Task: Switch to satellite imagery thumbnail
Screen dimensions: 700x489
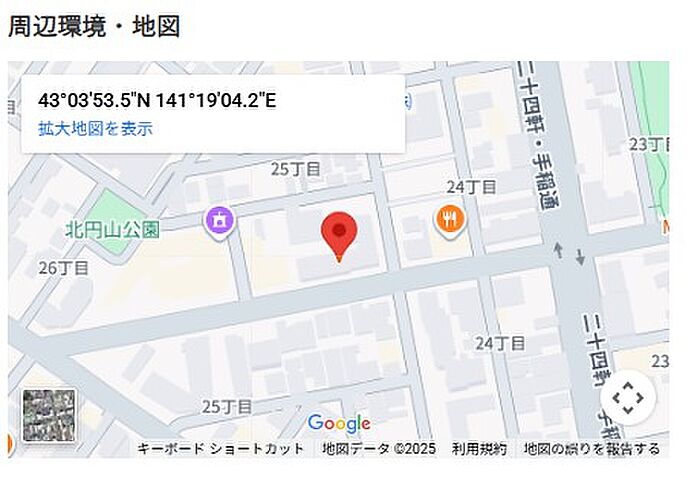Action: 49,416
